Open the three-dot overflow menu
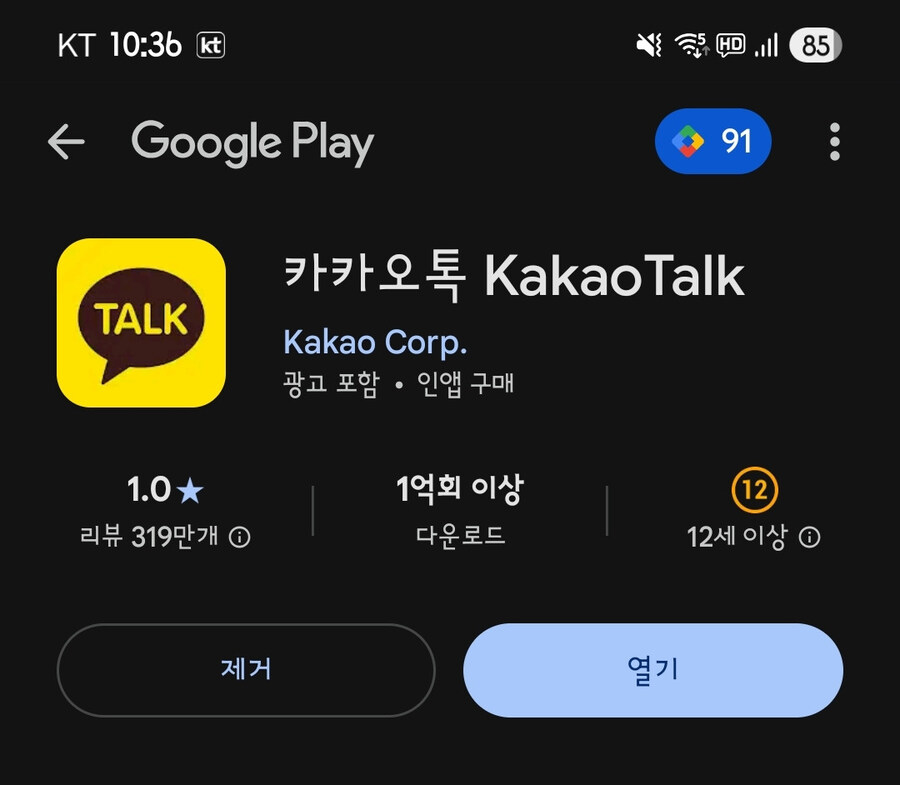 coord(834,142)
